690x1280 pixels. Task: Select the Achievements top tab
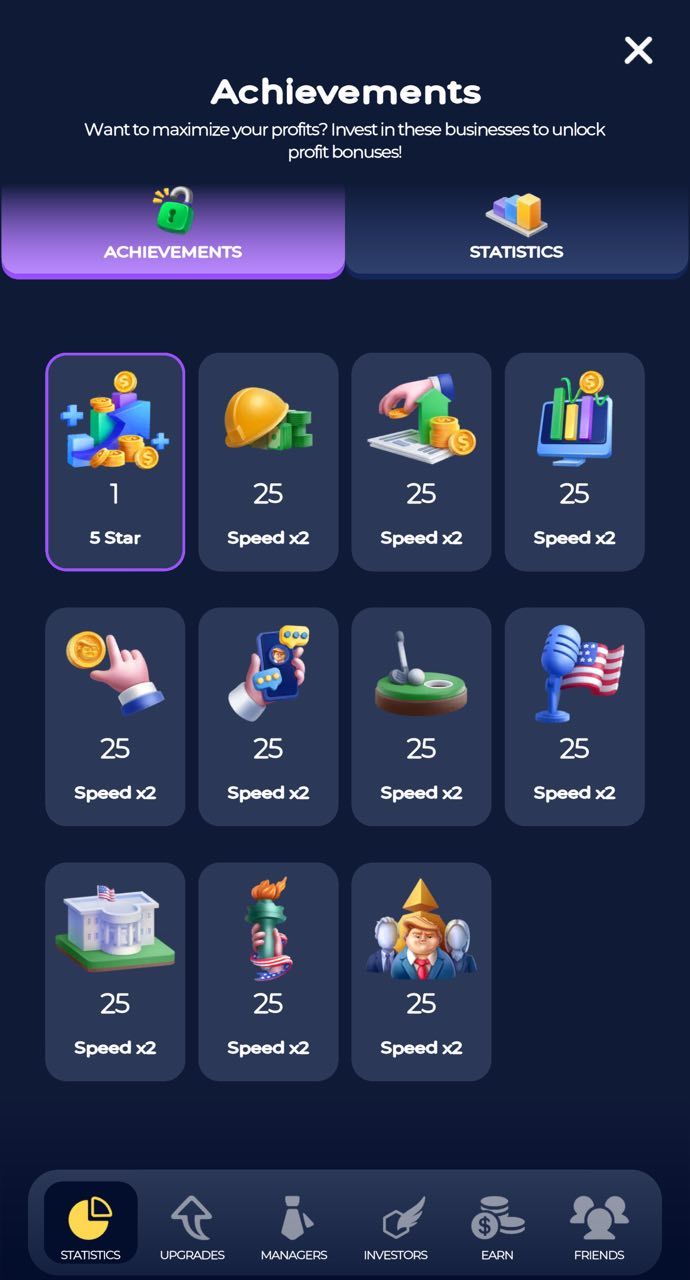coord(173,229)
